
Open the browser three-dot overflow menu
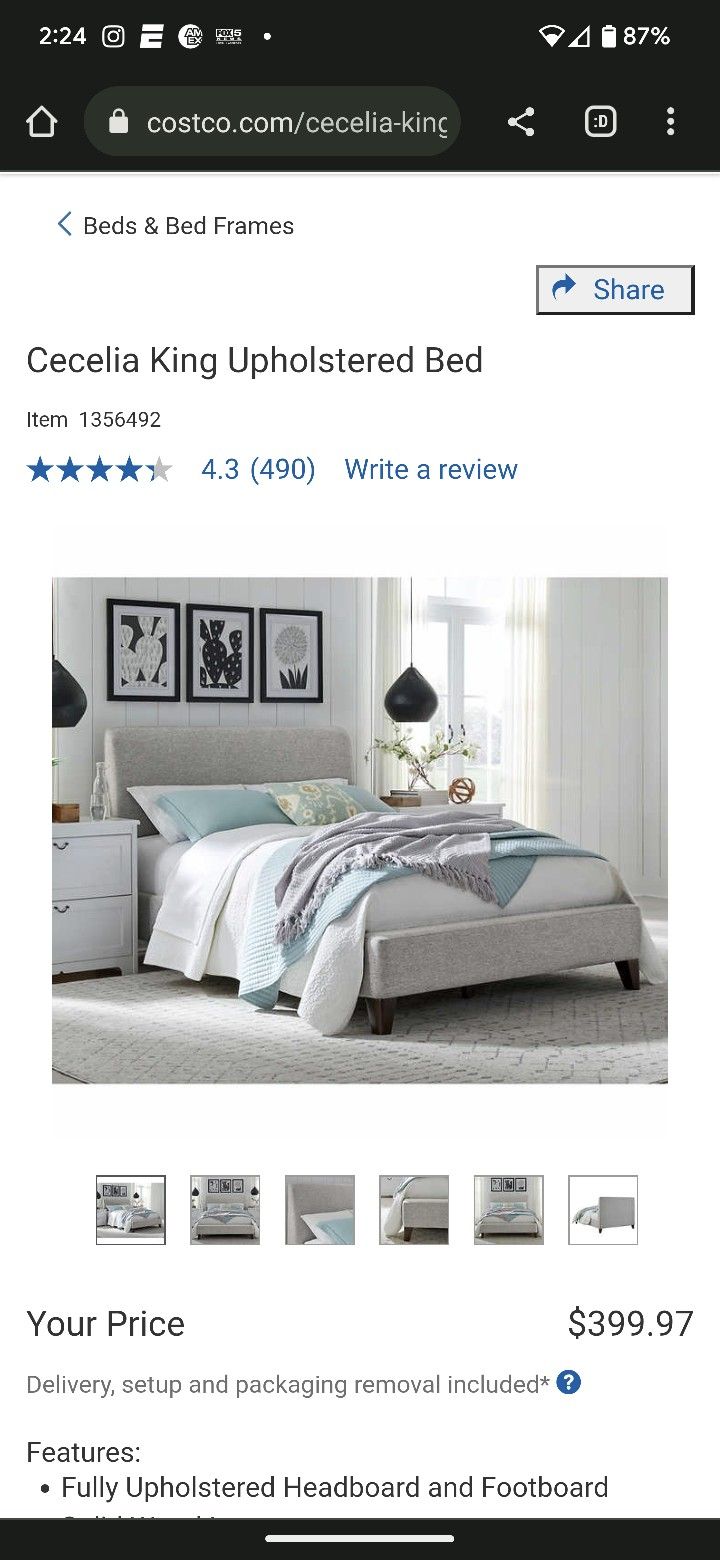pos(670,122)
